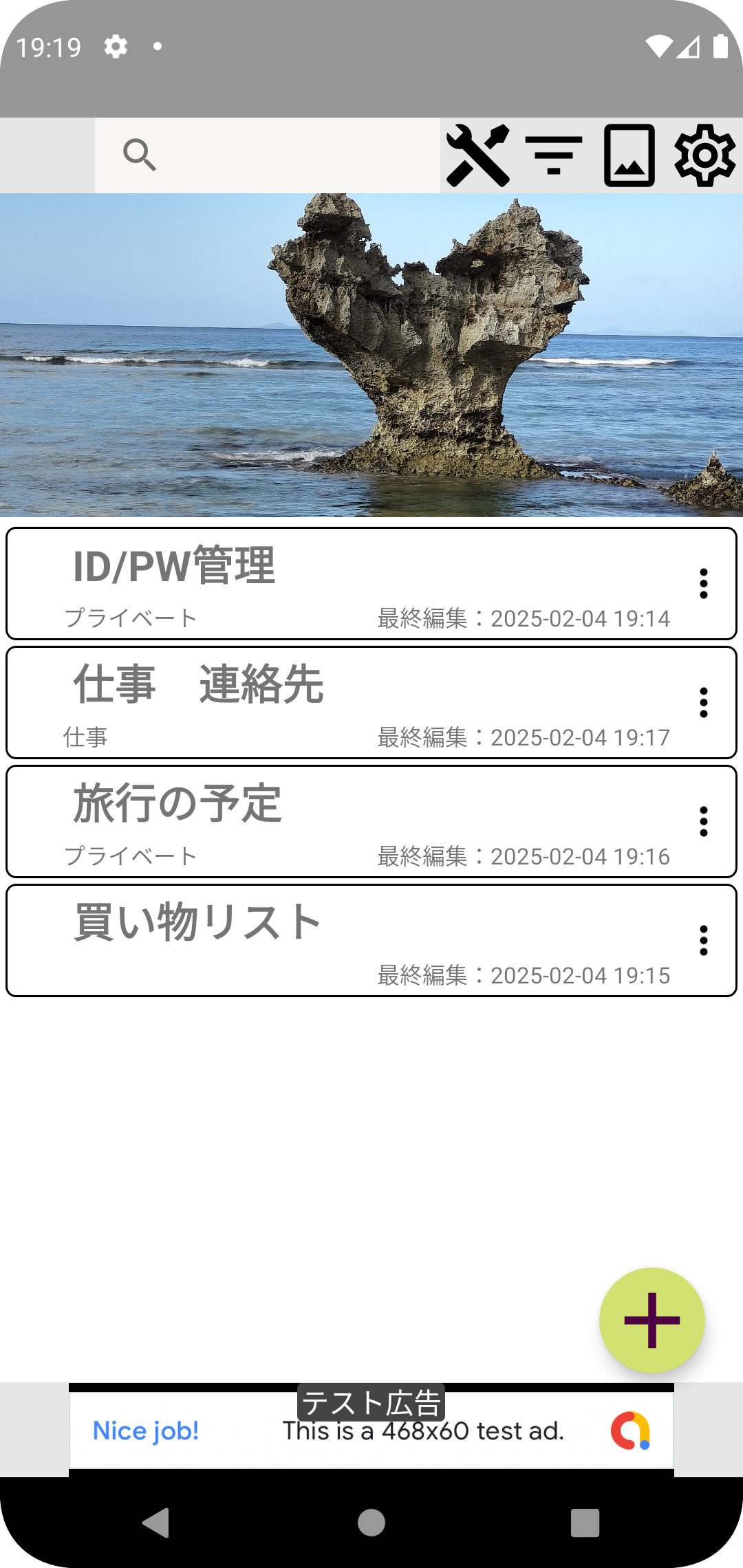
Task: Open settings gear icon
Action: click(705, 155)
